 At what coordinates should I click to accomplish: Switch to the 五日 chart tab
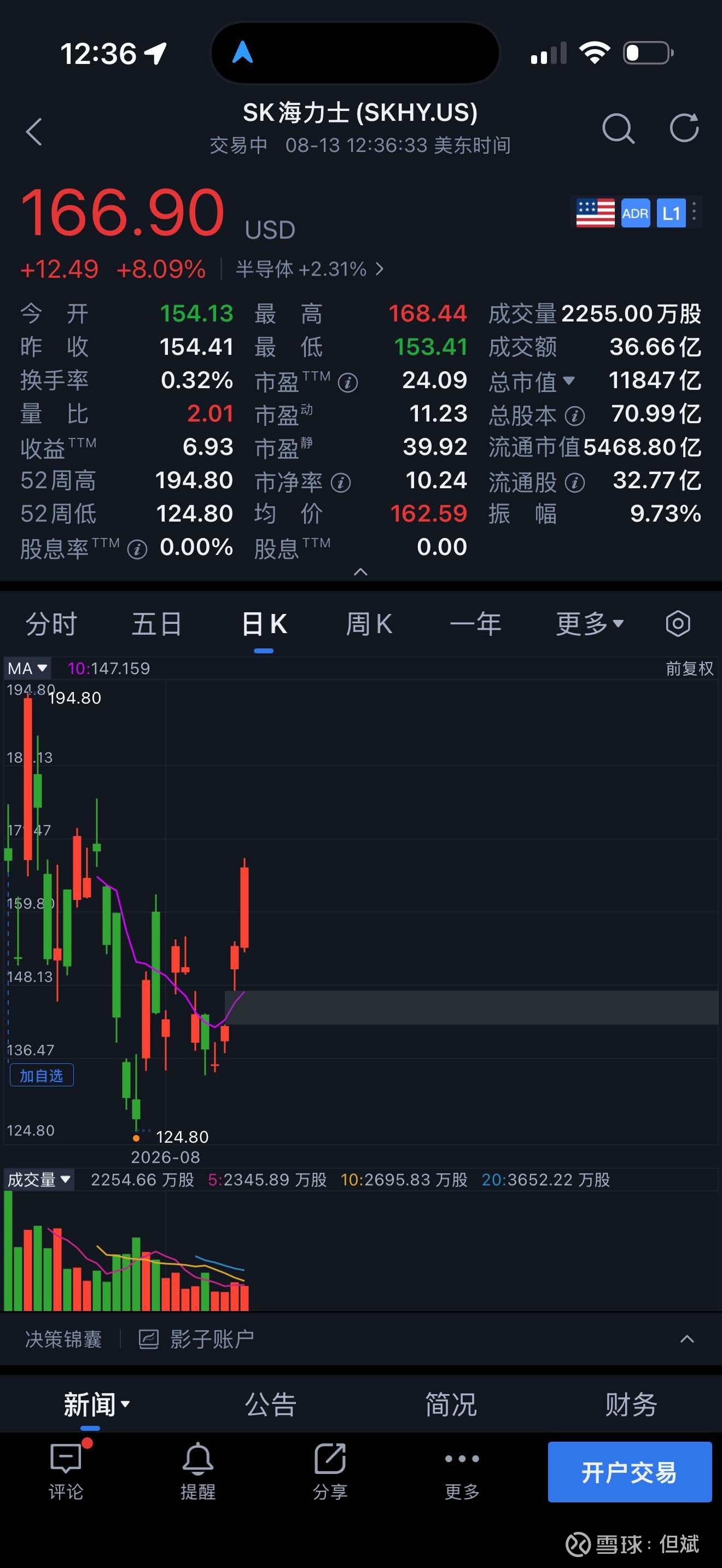157,624
